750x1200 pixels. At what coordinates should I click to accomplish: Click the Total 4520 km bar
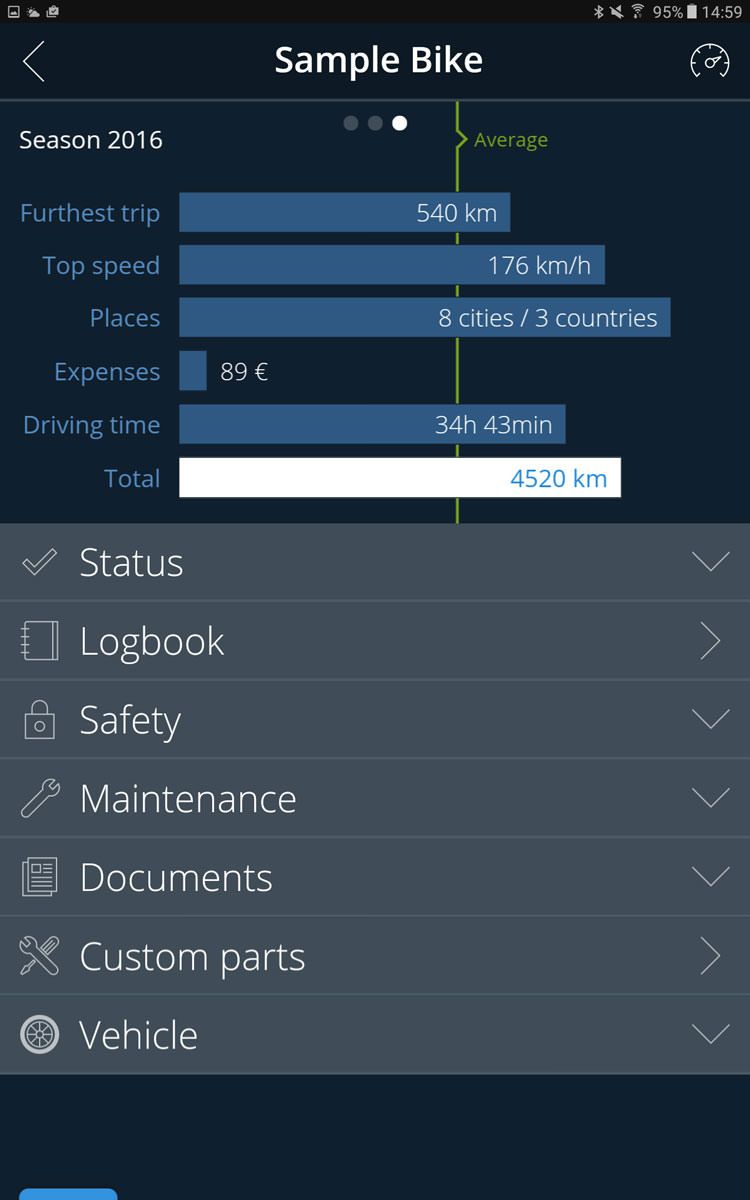(400, 478)
